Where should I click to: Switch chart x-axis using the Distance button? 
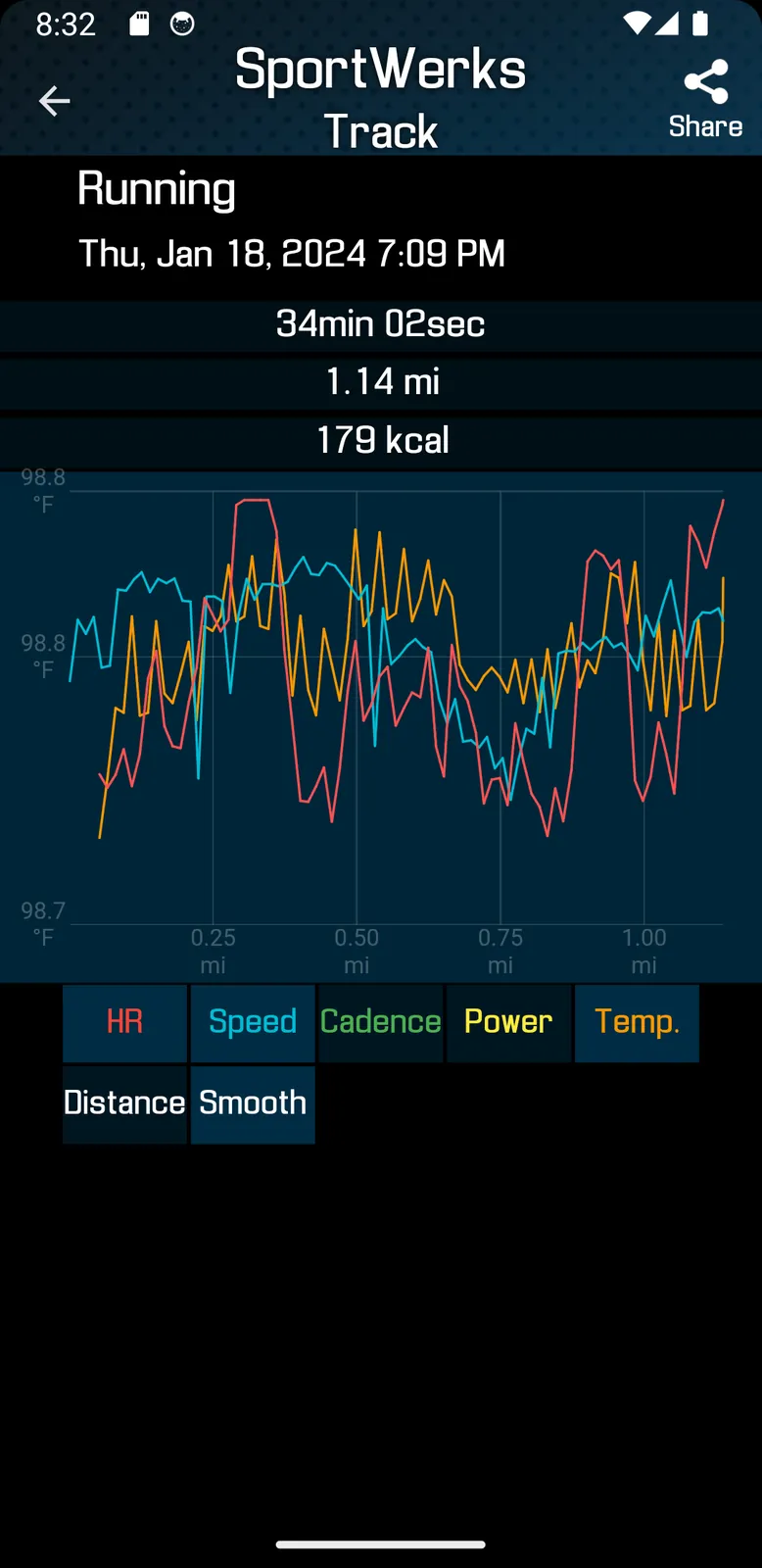[x=124, y=1103]
